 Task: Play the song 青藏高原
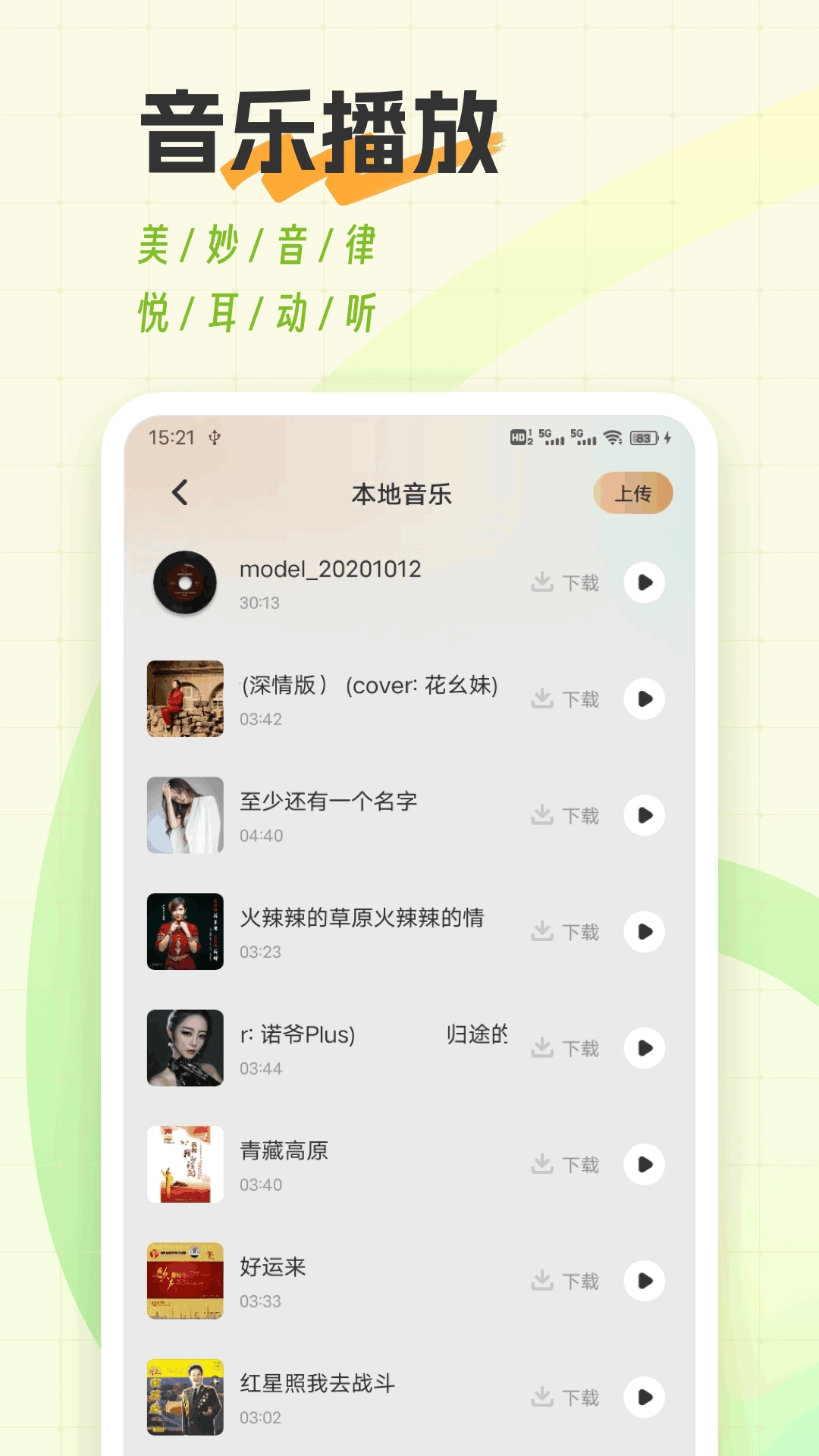click(x=645, y=1163)
